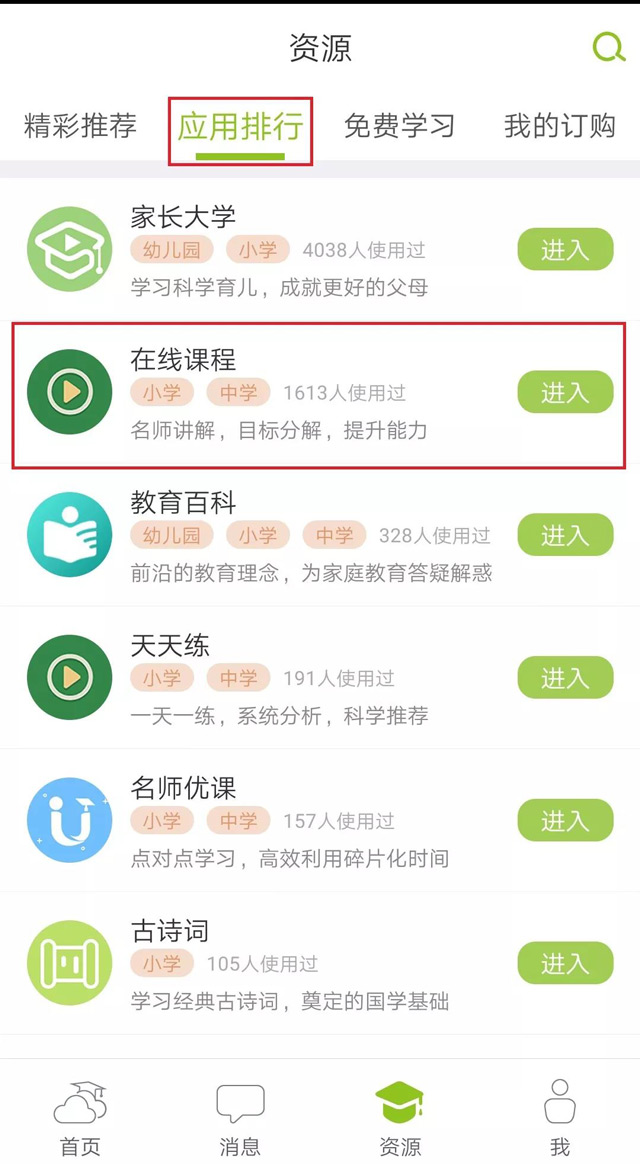Enter 天天练 with the 进入 button
Image resolution: width=640 pixels, height=1164 pixels.
(565, 678)
